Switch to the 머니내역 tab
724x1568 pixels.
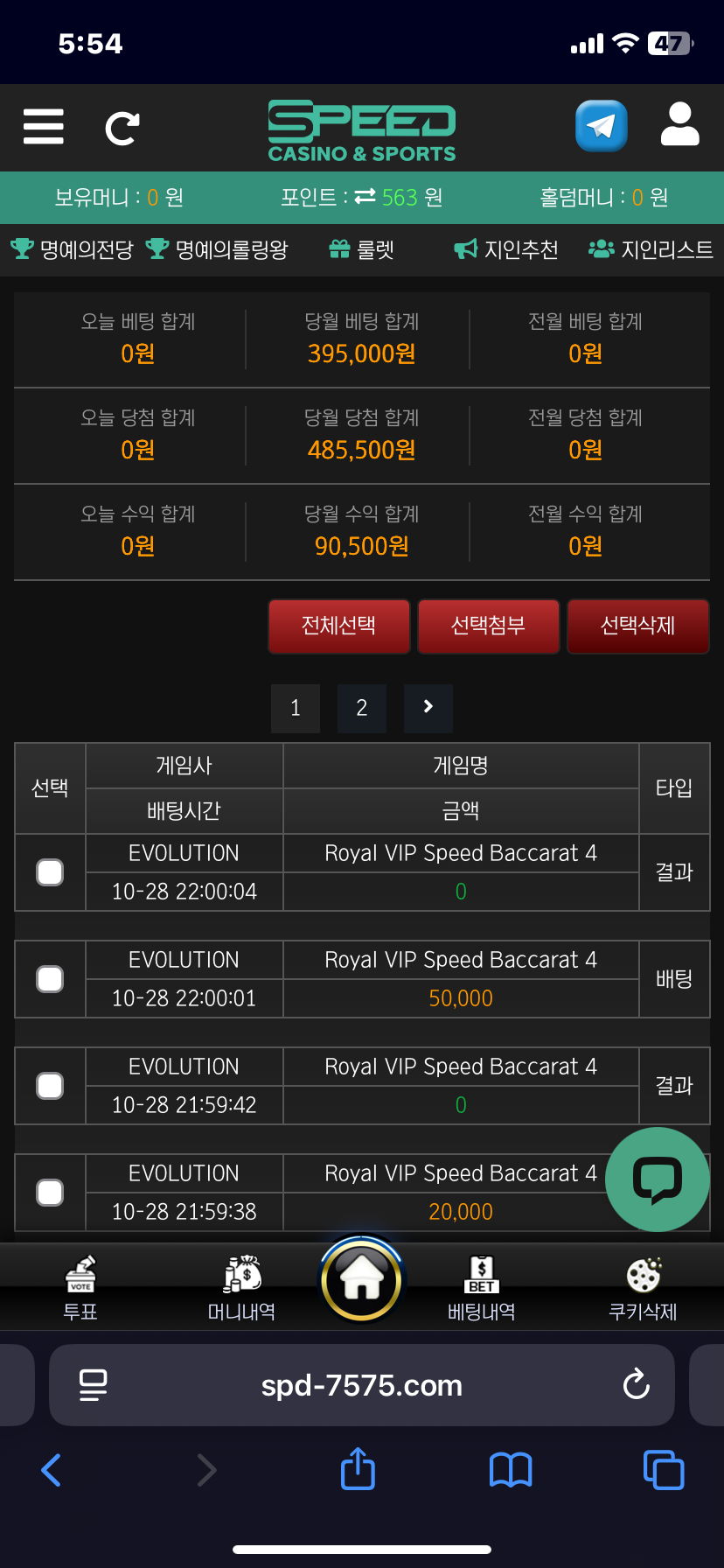[241, 1287]
